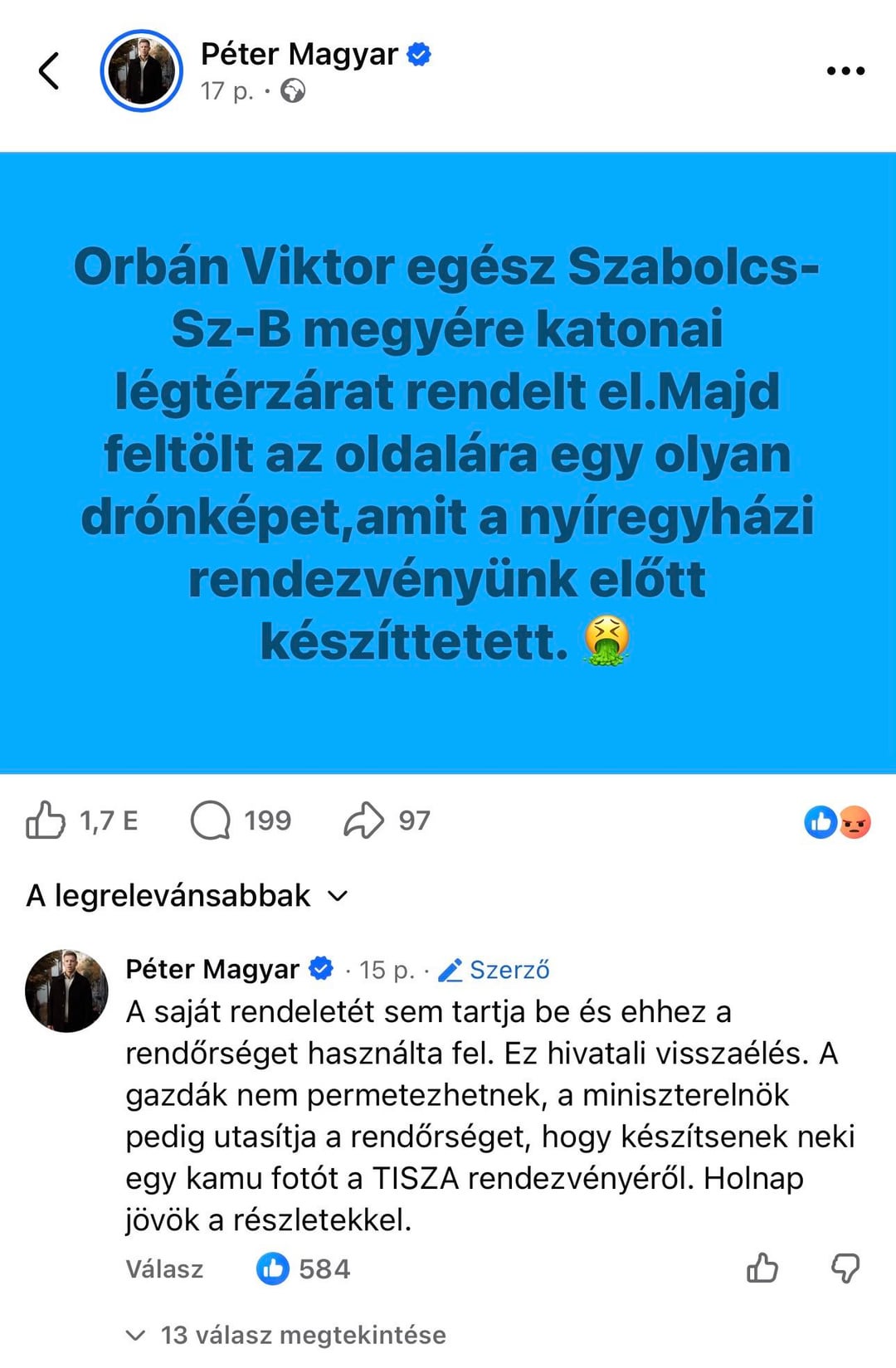Tap 'Válasz' to reply to the comment
This screenshot has width=896, height=1368.
pos(164,1269)
